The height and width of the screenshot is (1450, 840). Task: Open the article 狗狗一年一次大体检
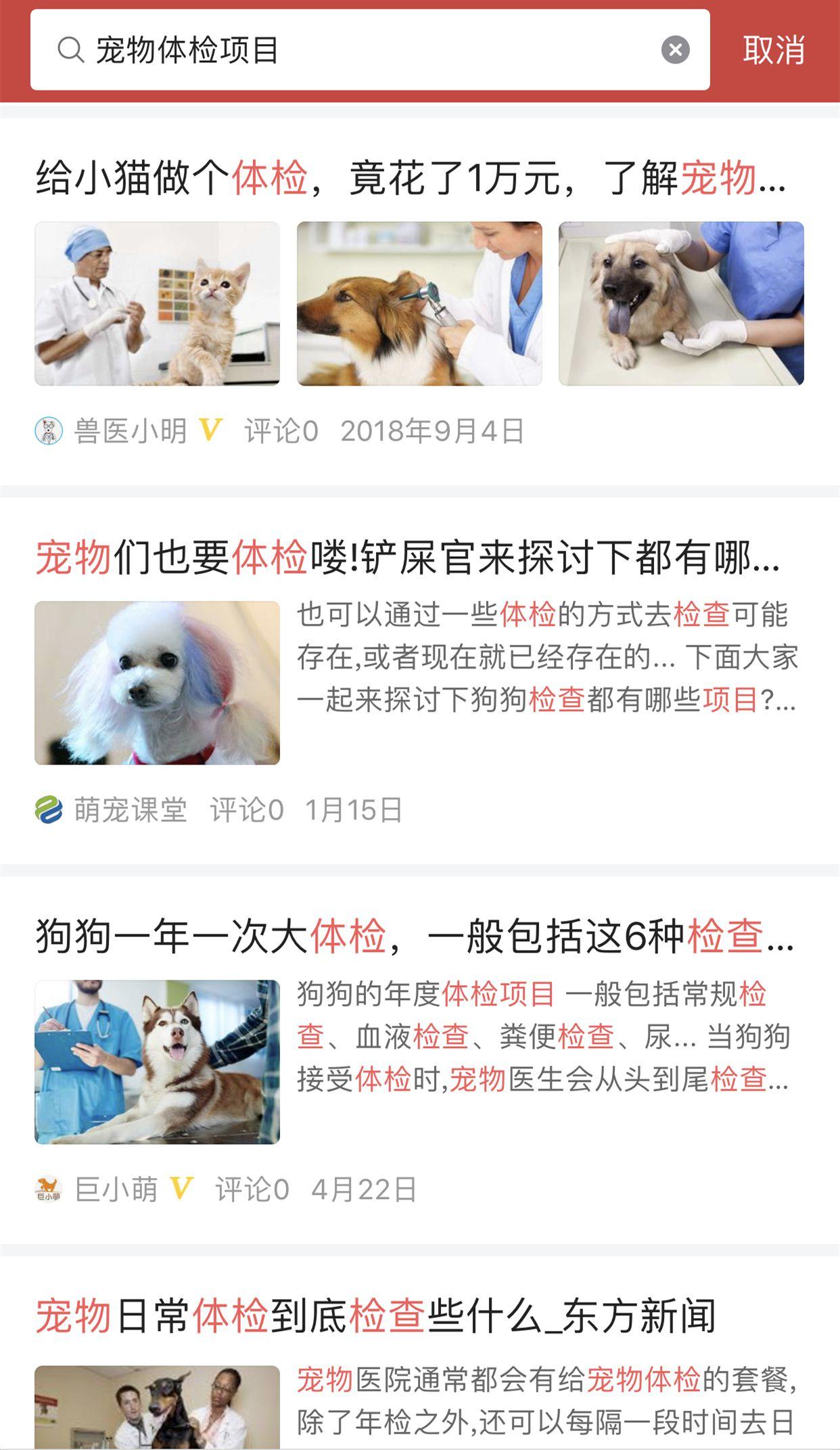(415, 937)
